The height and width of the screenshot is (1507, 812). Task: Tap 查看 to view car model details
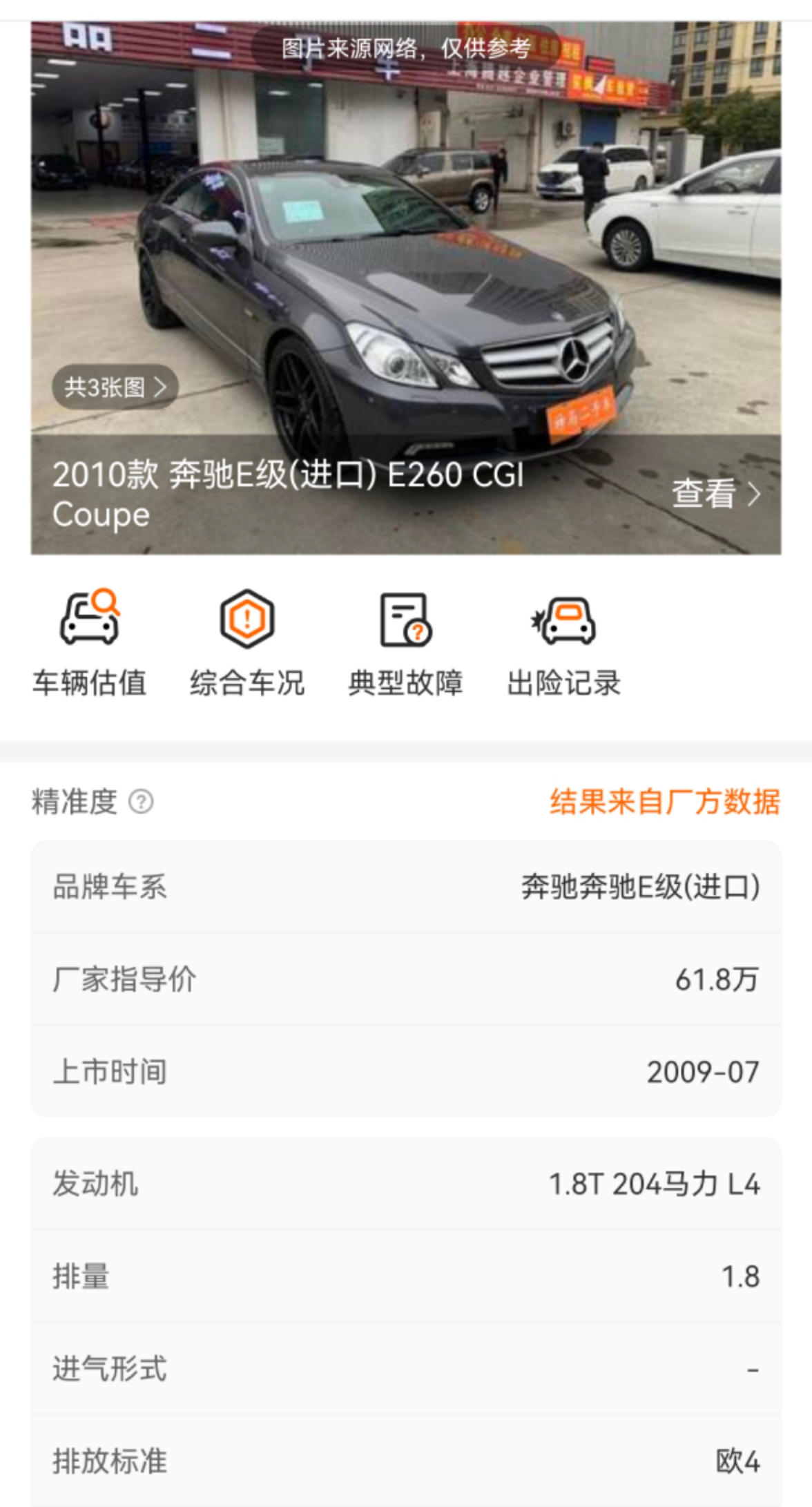[x=715, y=494]
